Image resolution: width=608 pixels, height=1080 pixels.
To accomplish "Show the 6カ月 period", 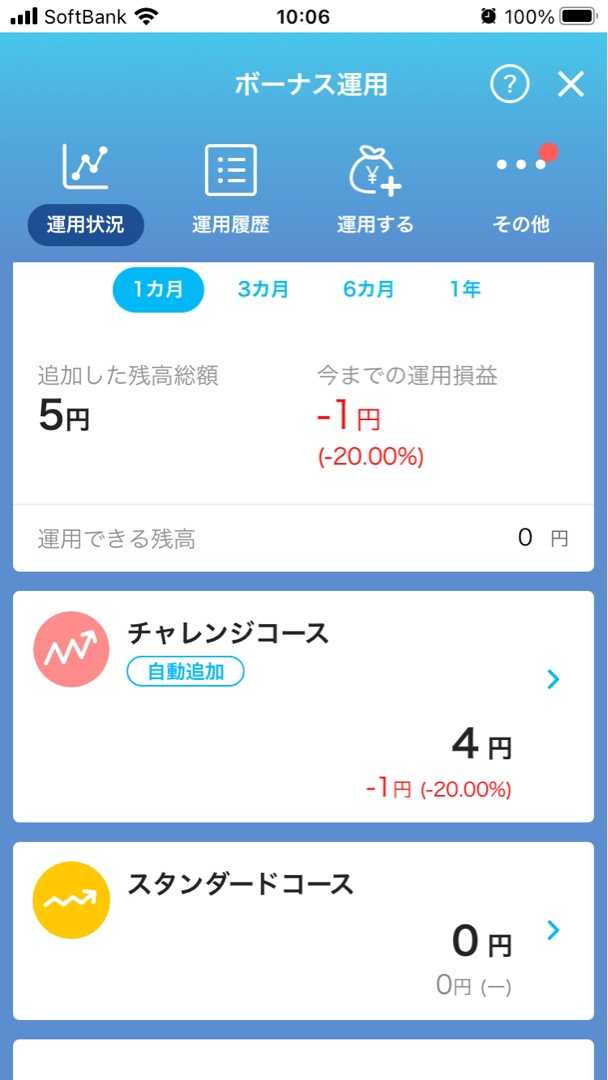I will pyautogui.click(x=368, y=290).
